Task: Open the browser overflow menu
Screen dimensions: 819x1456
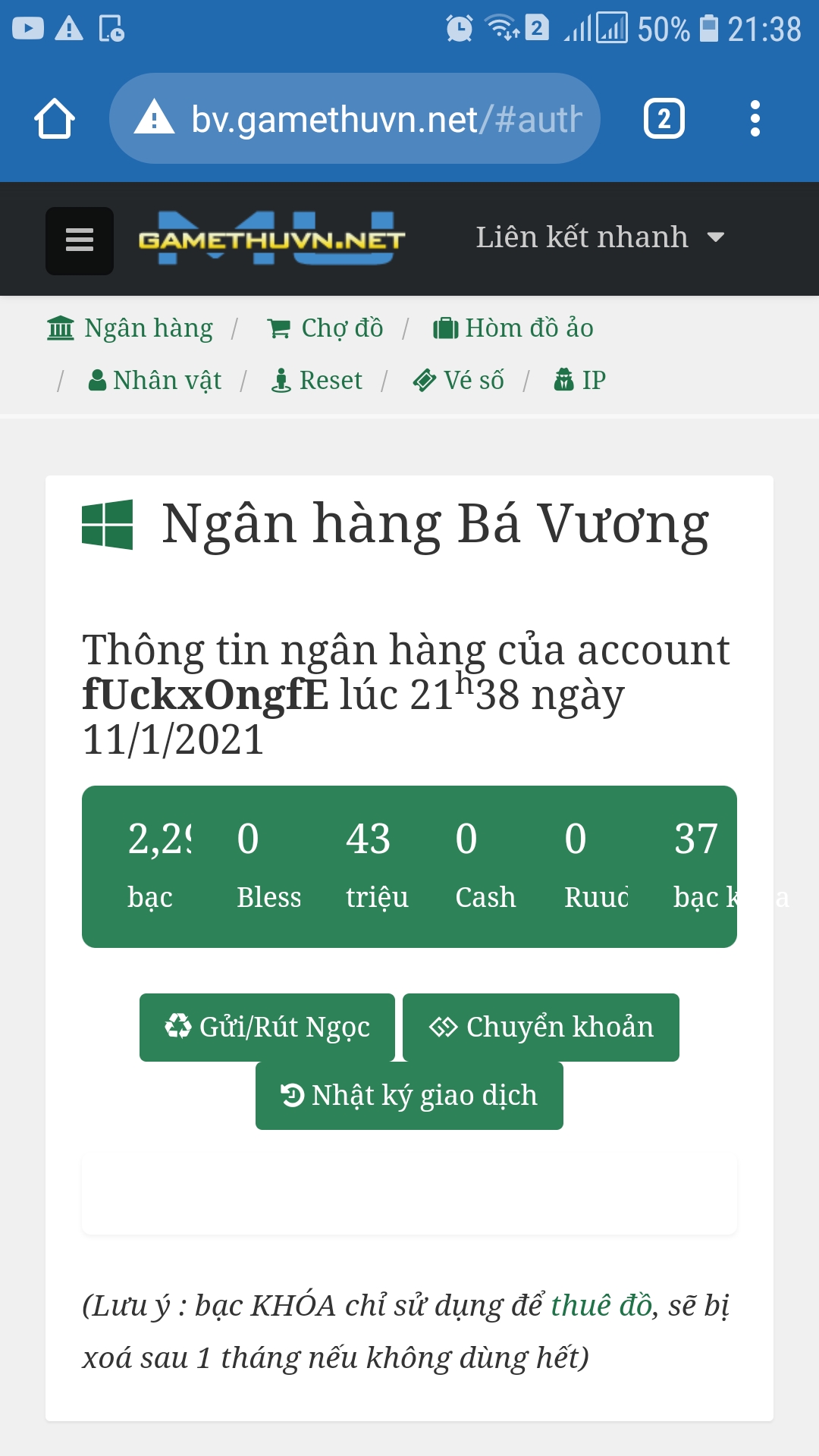Action: [754, 119]
